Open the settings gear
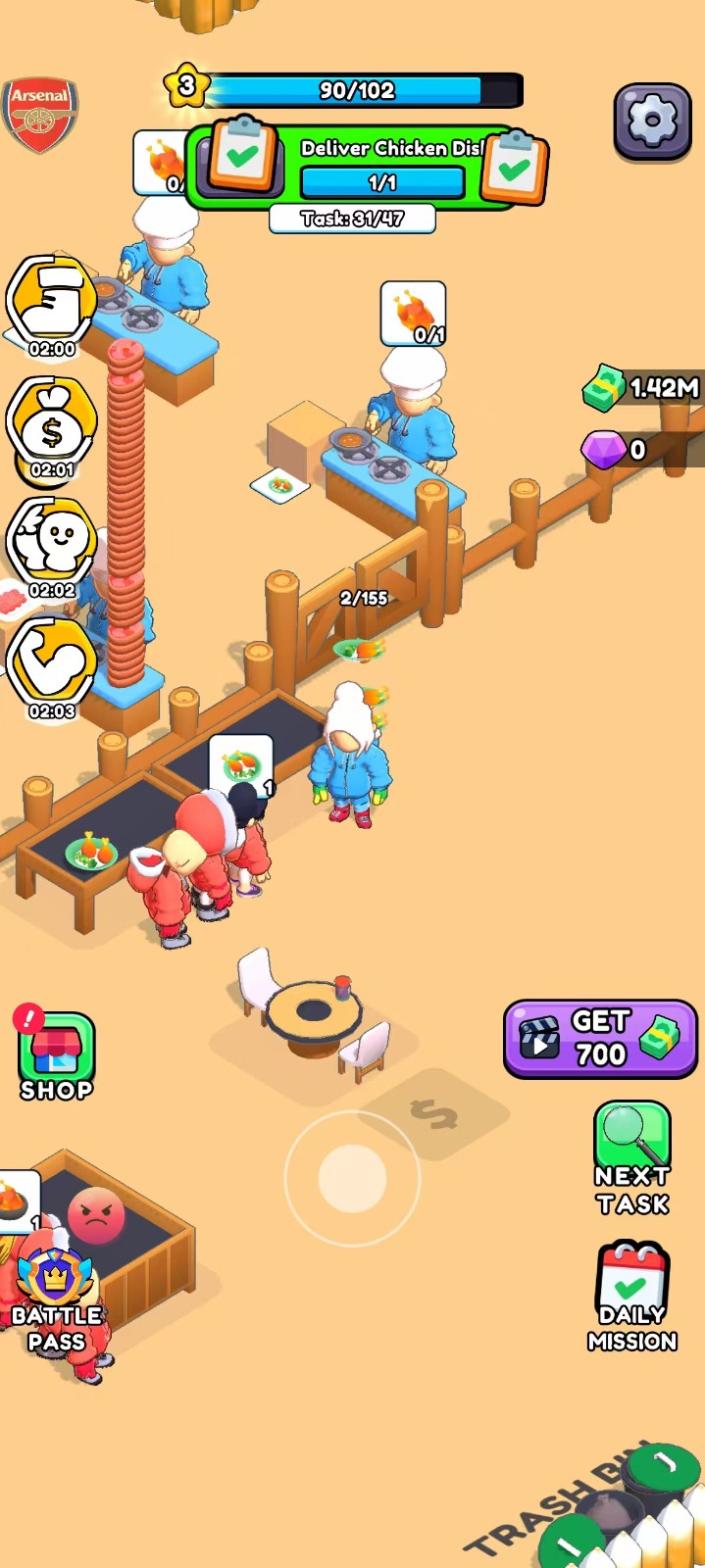Viewport: 705px width, 1568px height. 652,122
